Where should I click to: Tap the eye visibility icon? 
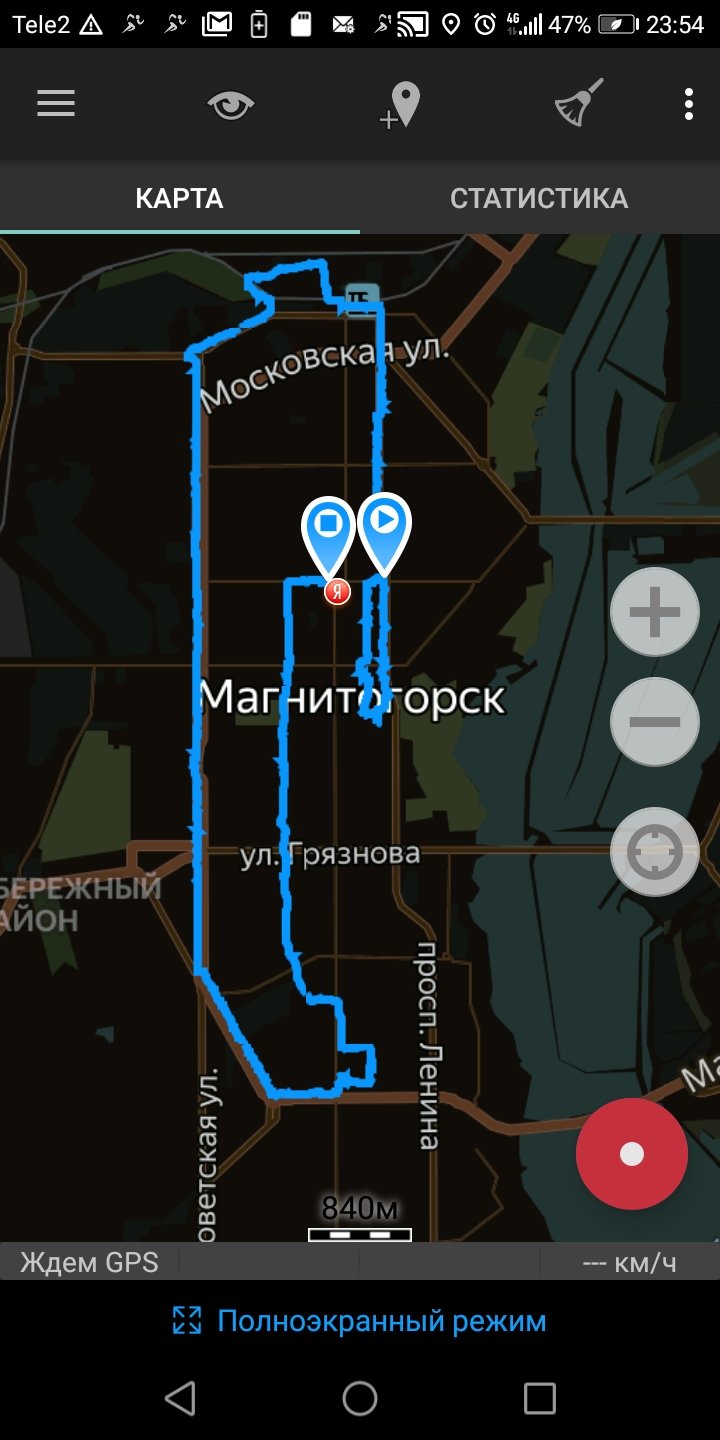(x=231, y=105)
